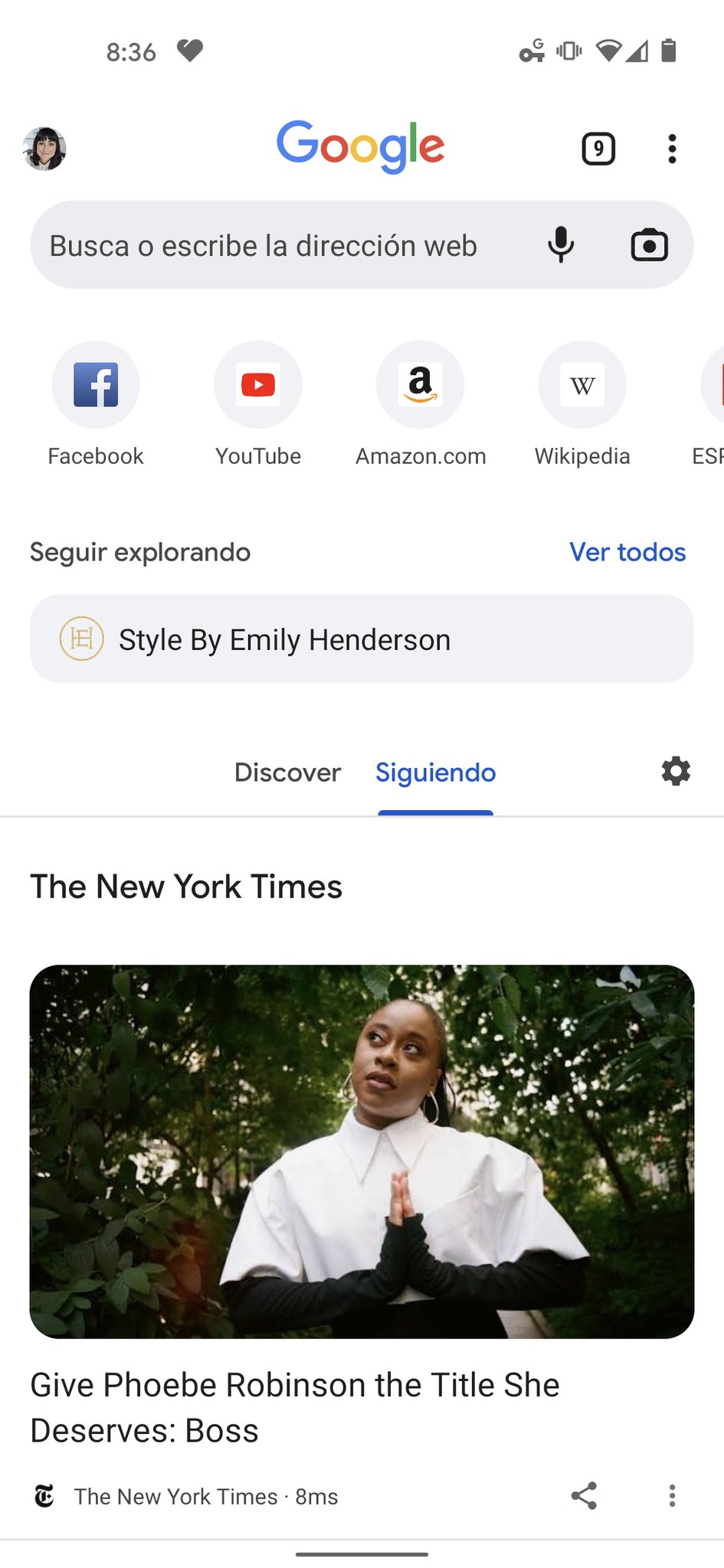The image size is (724, 1568).
Task: Launch the Wikipedia shortcut
Action: 582,385
